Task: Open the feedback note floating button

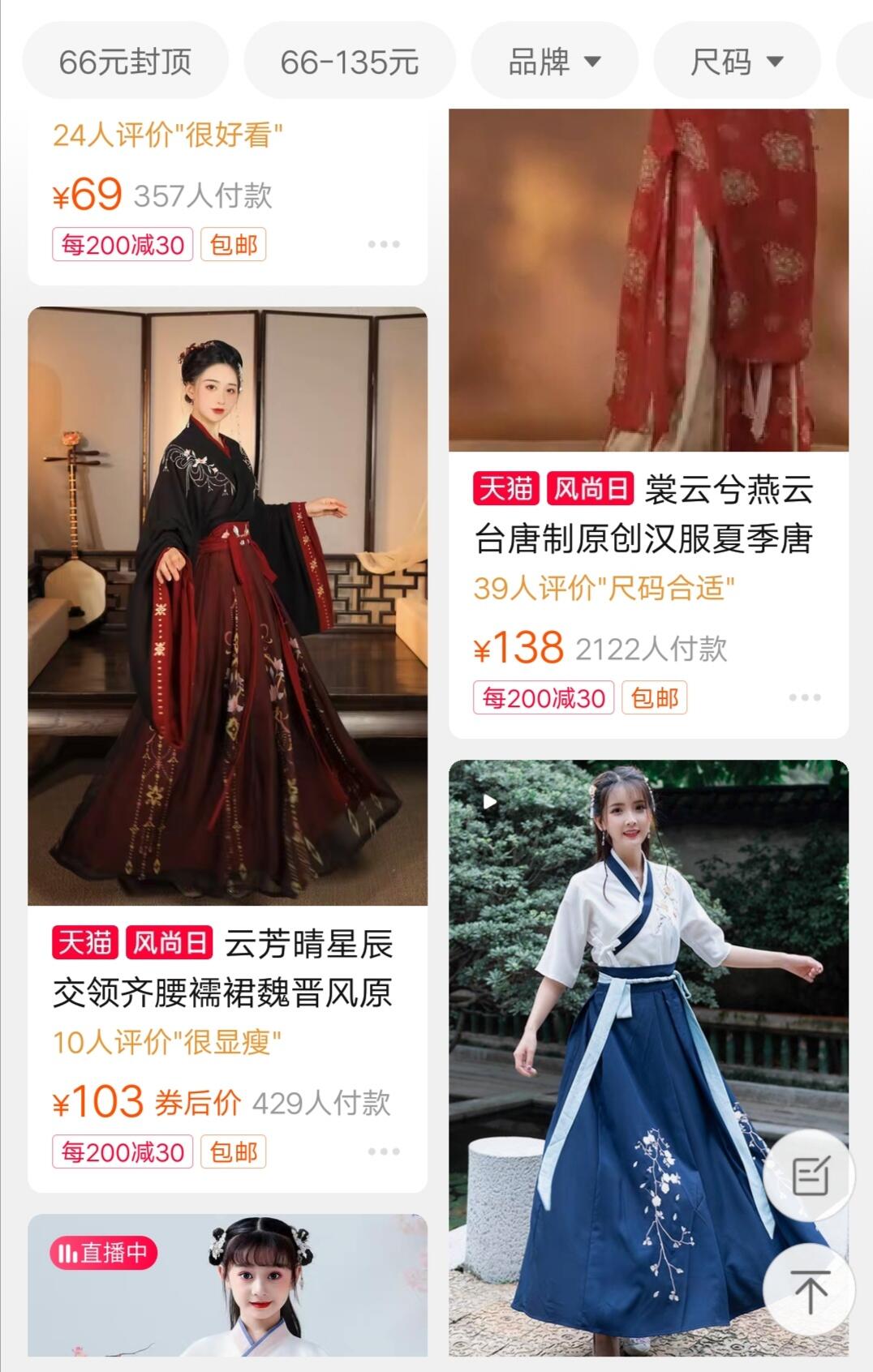Action: (x=809, y=1176)
